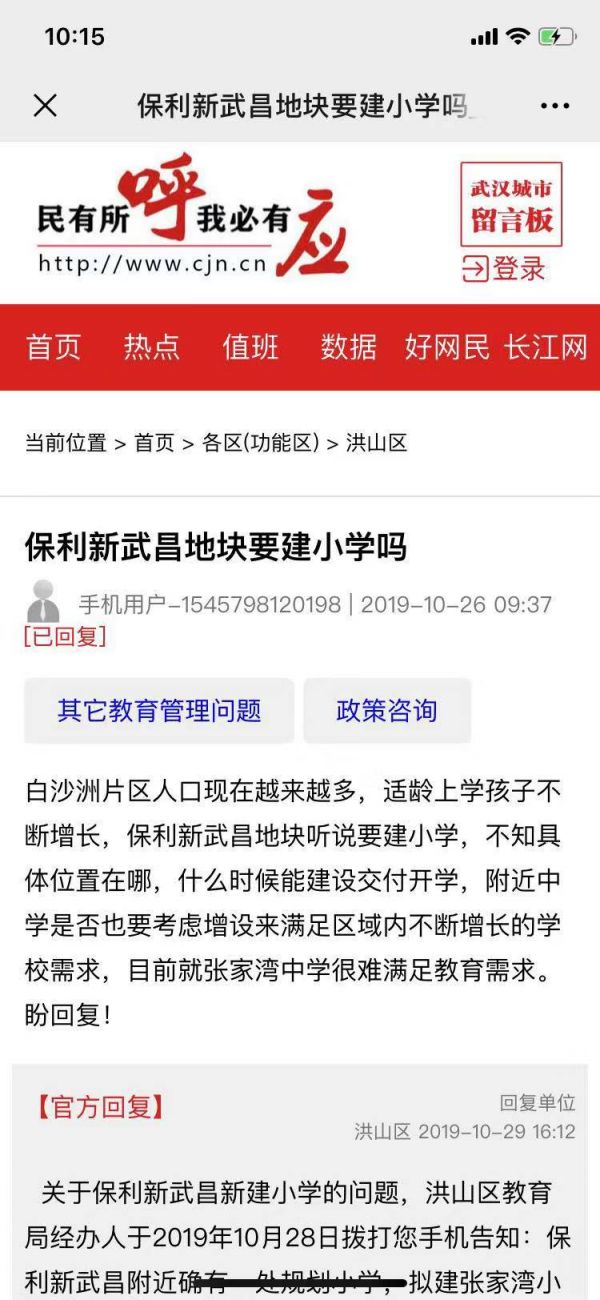Image resolution: width=600 pixels, height=1300 pixels.
Task: Visit the 长江网 tab
Action: point(546,347)
